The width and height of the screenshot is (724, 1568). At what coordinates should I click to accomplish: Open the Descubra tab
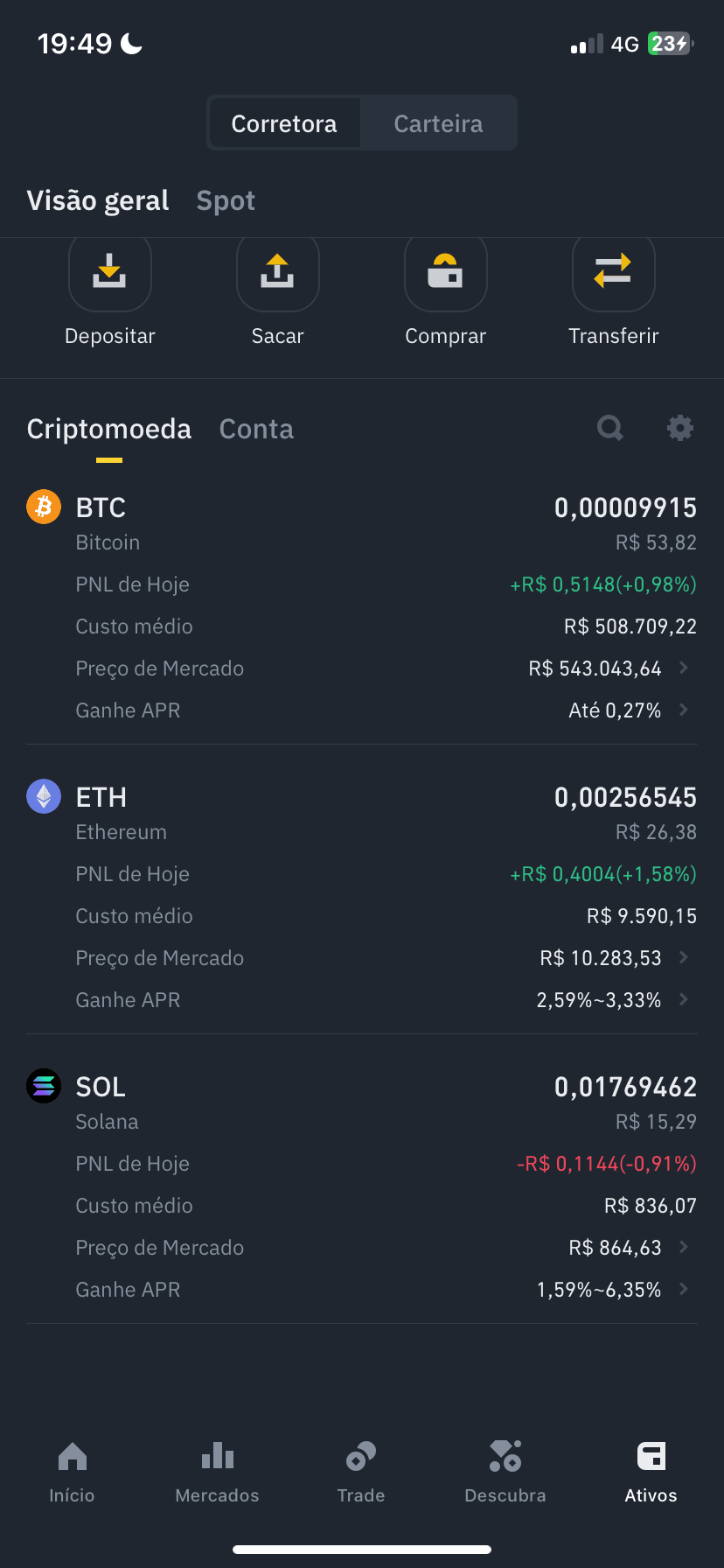pyautogui.click(x=505, y=1473)
